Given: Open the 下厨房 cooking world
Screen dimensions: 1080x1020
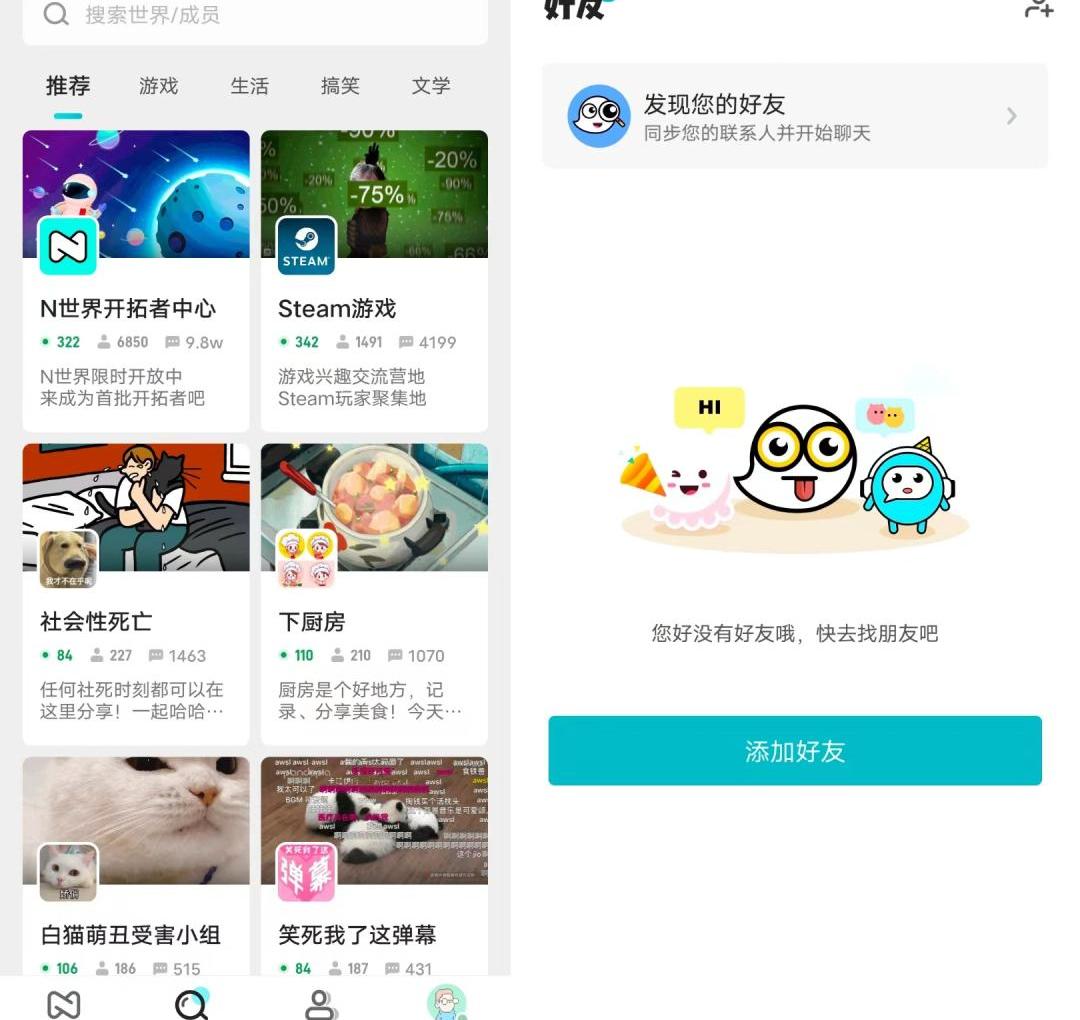Looking at the screenshot, I should coord(374,594).
